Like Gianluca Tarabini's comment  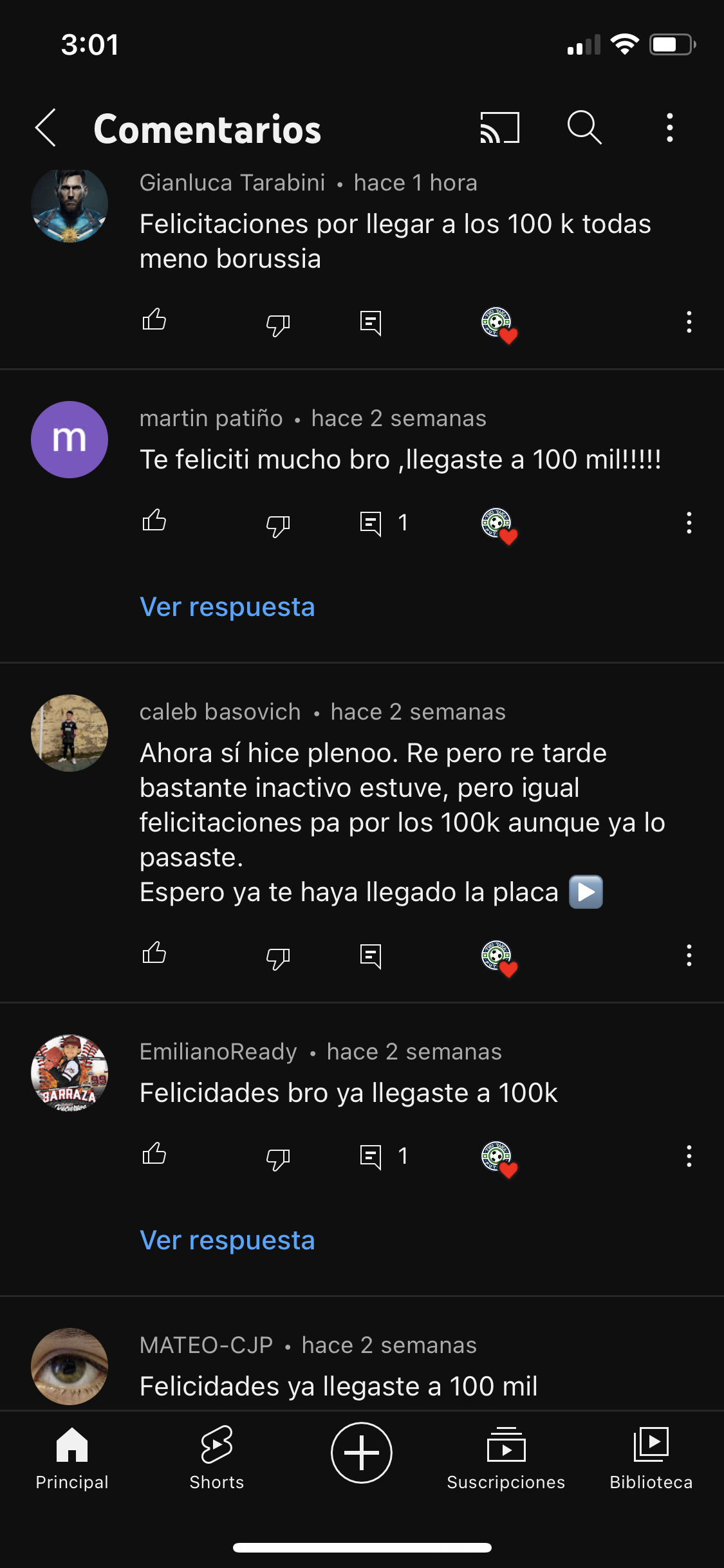tap(154, 321)
